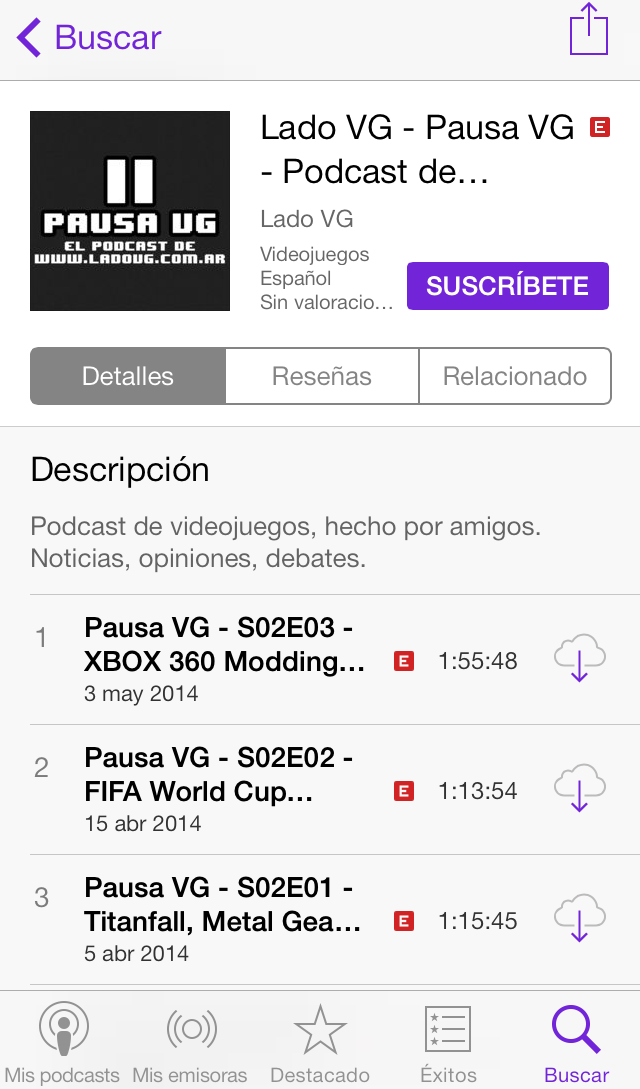The image size is (640, 1089).
Task: Select the Detalles segment
Action: tap(128, 376)
